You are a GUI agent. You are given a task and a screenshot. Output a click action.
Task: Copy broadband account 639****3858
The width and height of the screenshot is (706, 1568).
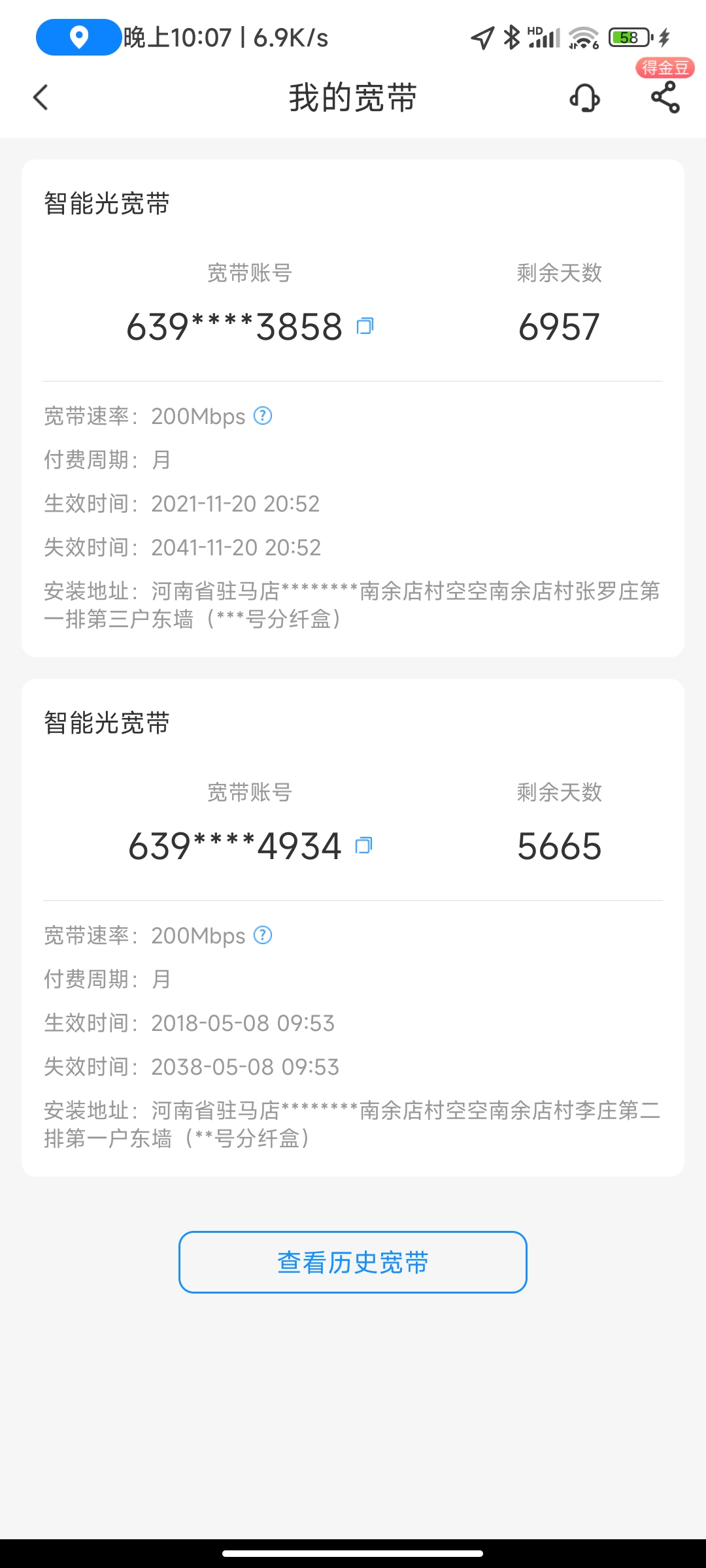[x=365, y=325]
